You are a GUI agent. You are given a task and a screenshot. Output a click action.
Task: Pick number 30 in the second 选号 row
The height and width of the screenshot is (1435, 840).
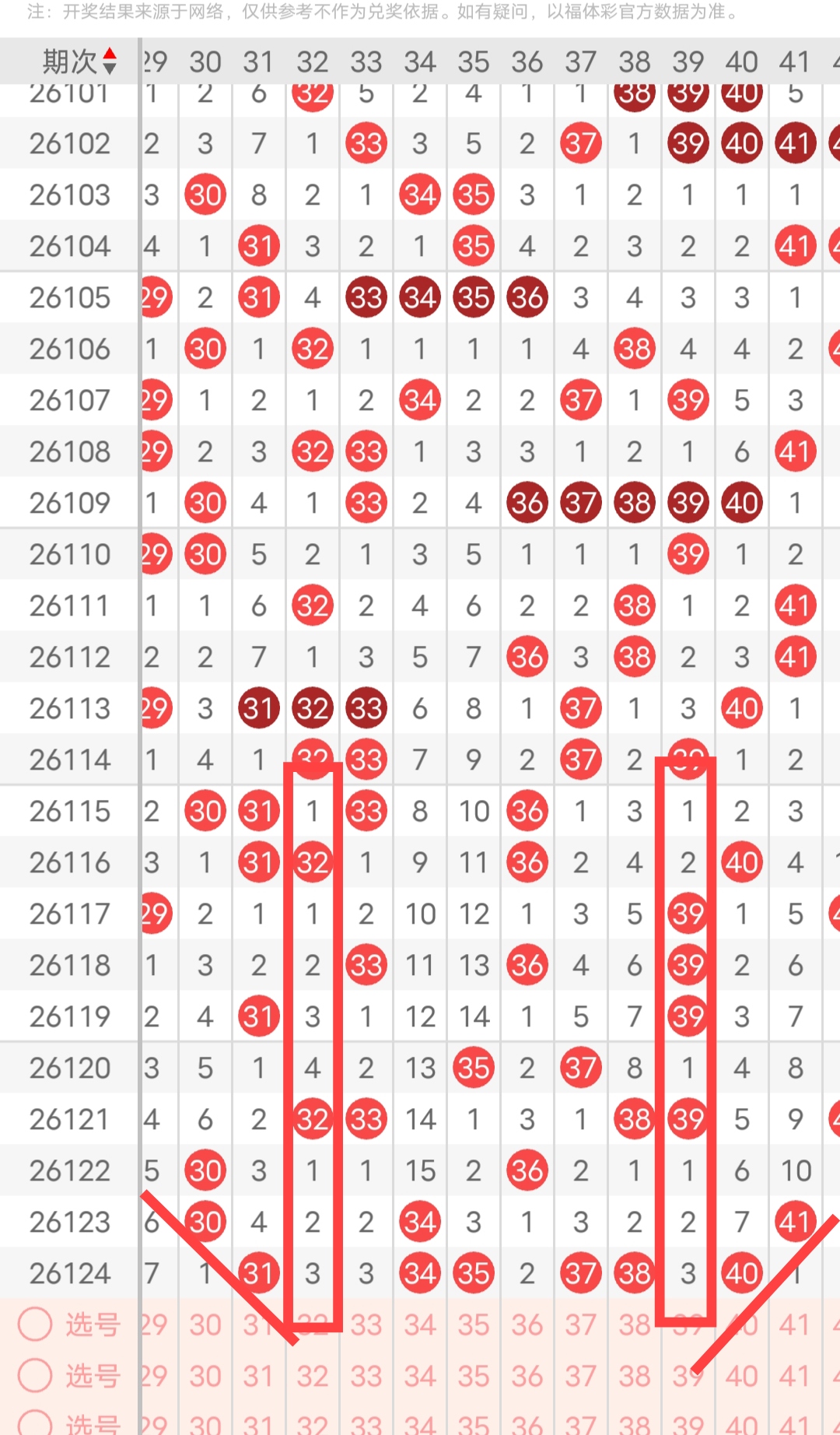coord(205,1376)
